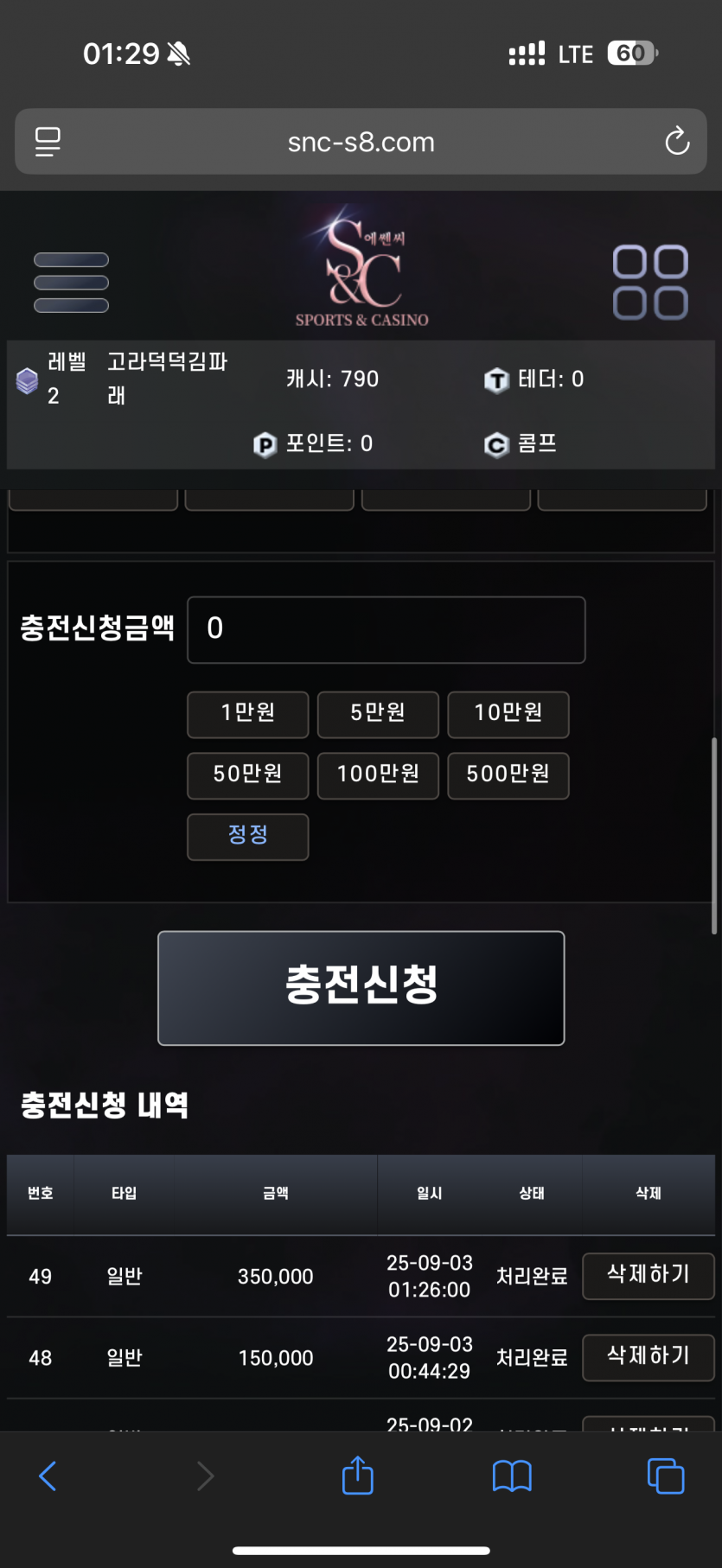Reload the page in address bar
The height and width of the screenshot is (1568, 722).
tap(677, 141)
